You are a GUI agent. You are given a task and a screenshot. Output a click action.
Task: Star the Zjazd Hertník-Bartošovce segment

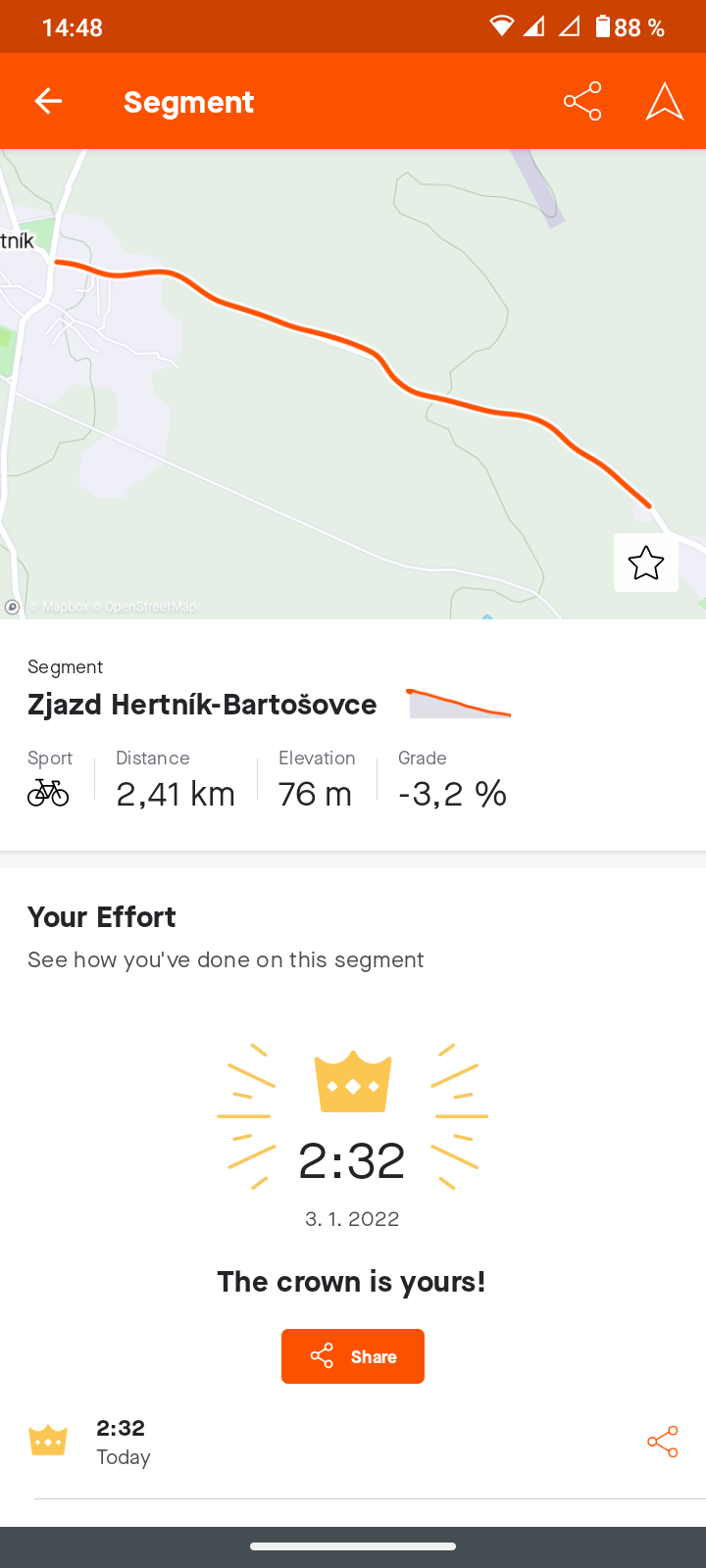point(645,563)
